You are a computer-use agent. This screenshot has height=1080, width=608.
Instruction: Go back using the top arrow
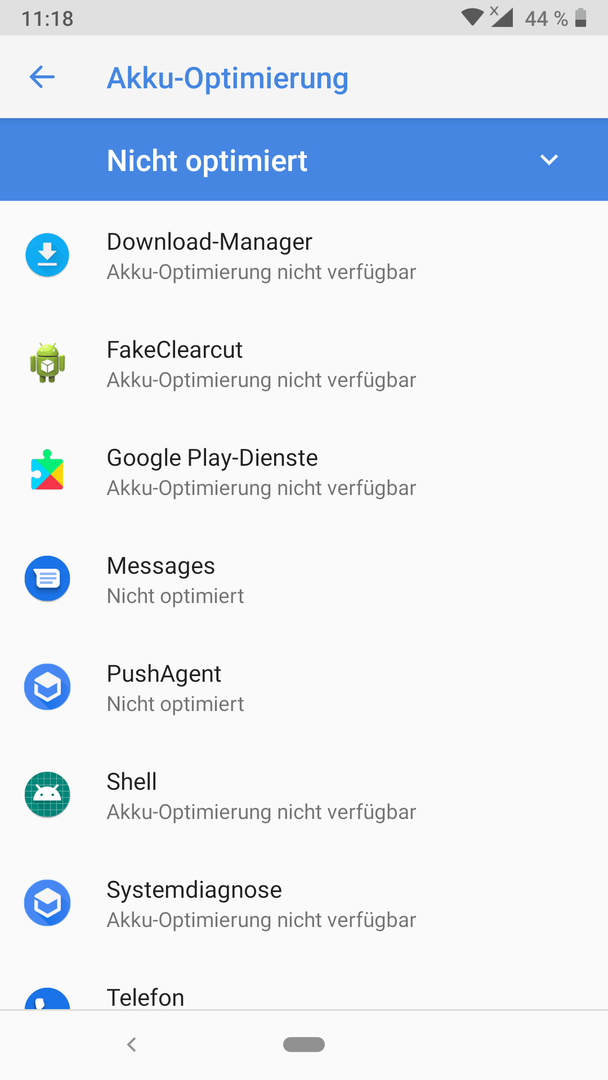41,77
